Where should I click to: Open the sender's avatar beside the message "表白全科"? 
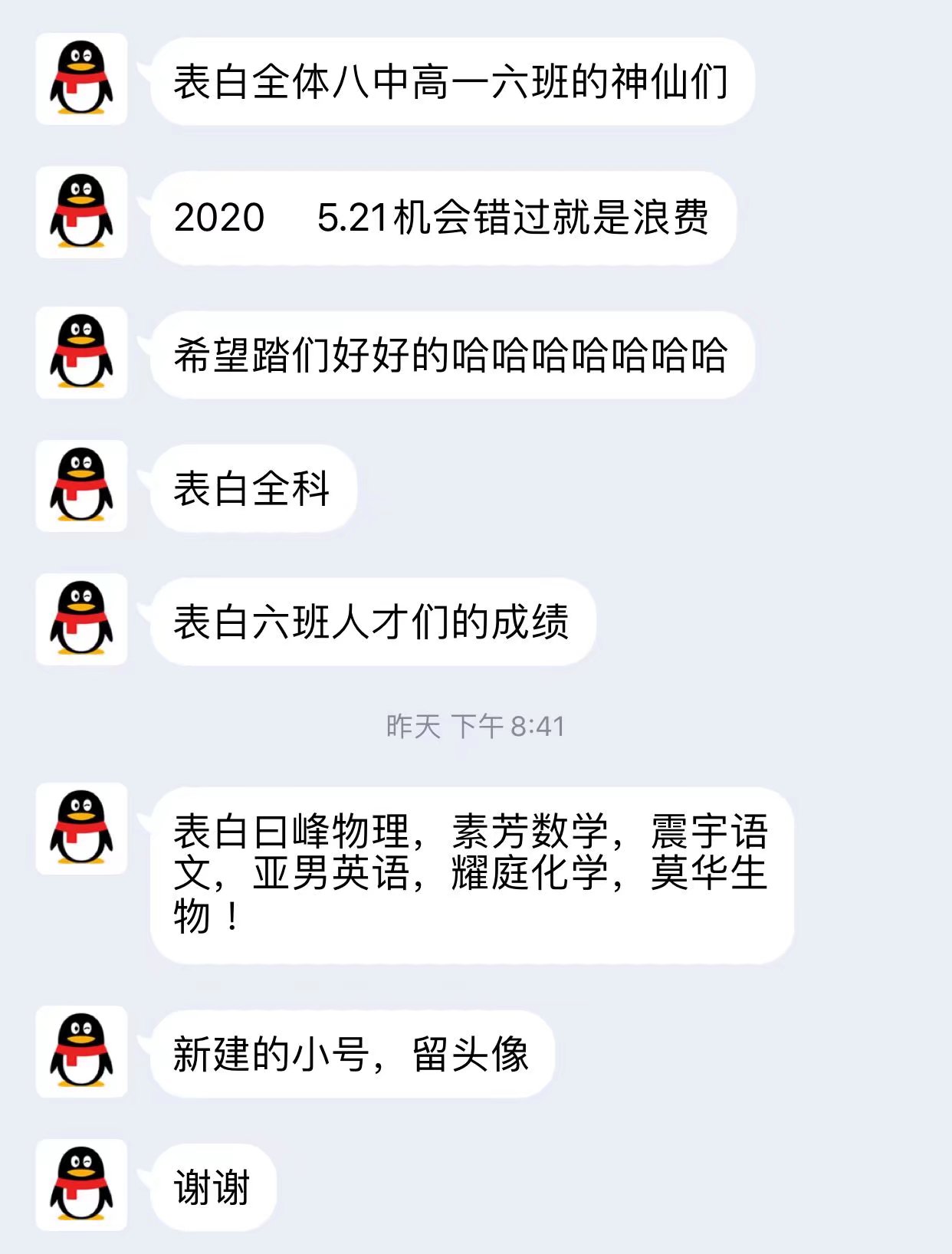(81, 486)
